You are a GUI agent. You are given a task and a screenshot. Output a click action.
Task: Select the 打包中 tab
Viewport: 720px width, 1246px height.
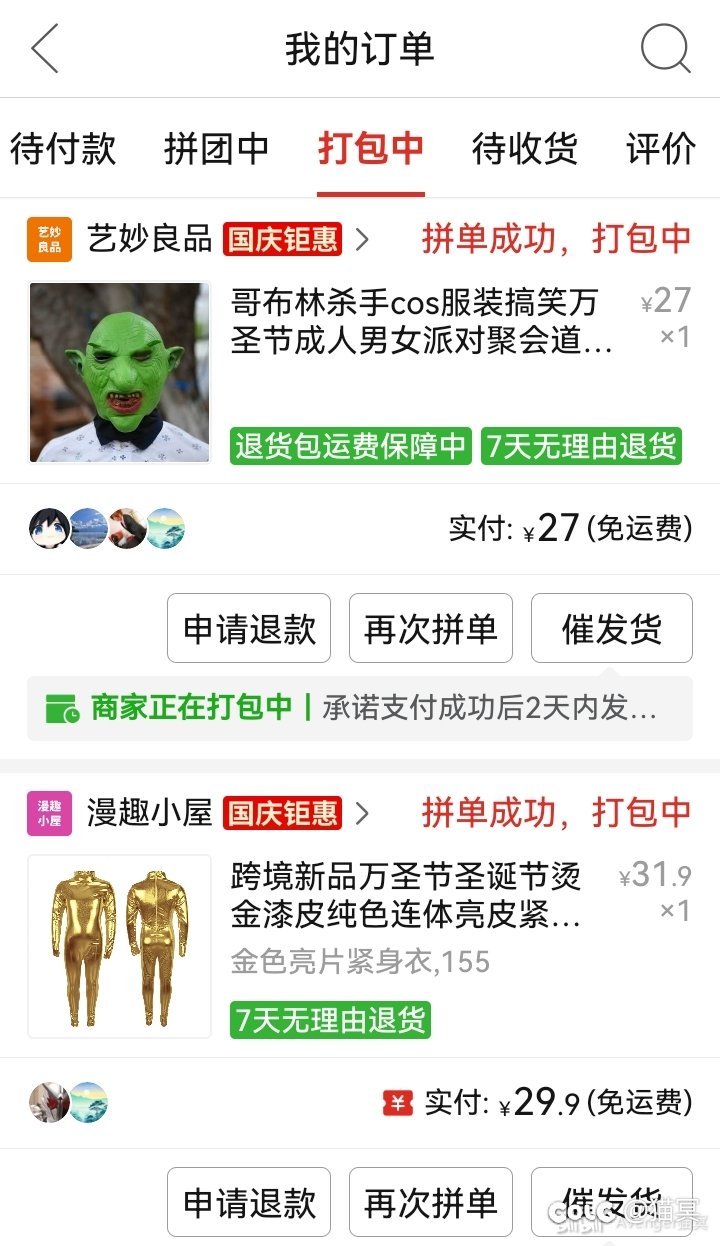click(371, 149)
